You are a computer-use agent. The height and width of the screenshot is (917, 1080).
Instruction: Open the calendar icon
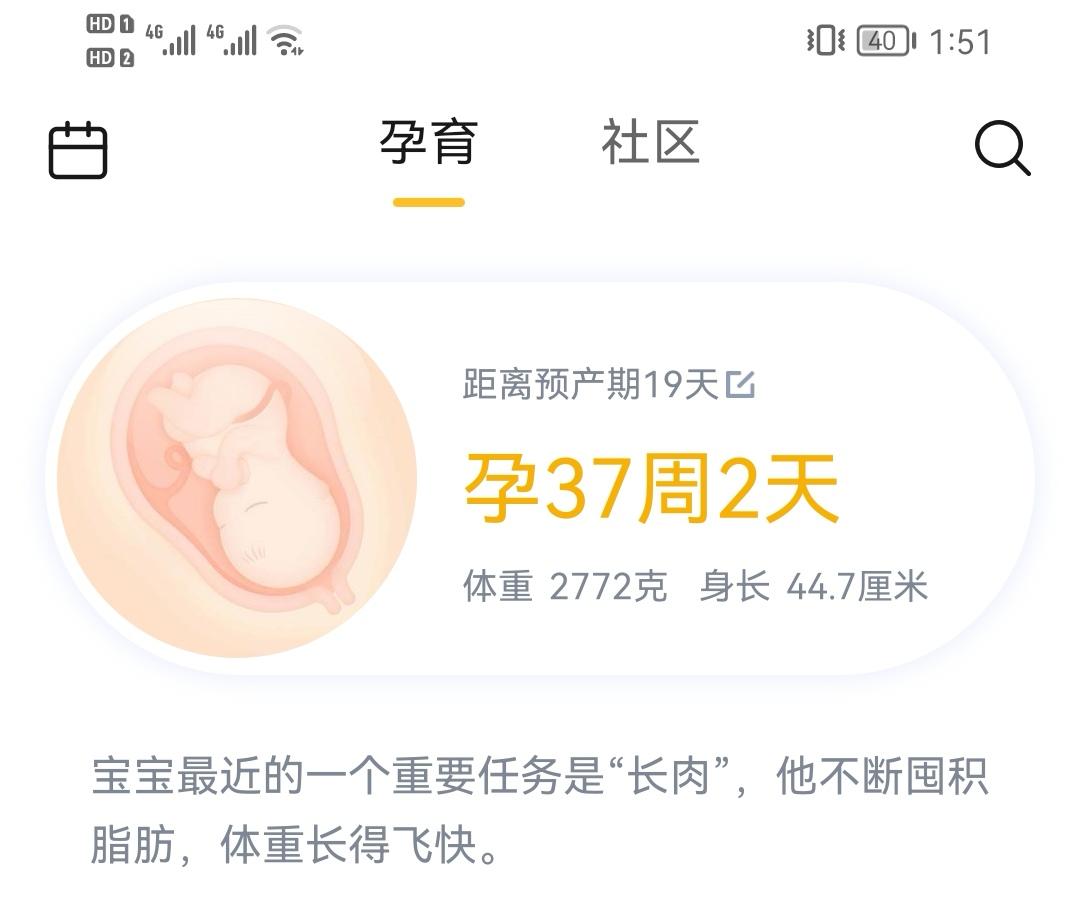click(78, 150)
